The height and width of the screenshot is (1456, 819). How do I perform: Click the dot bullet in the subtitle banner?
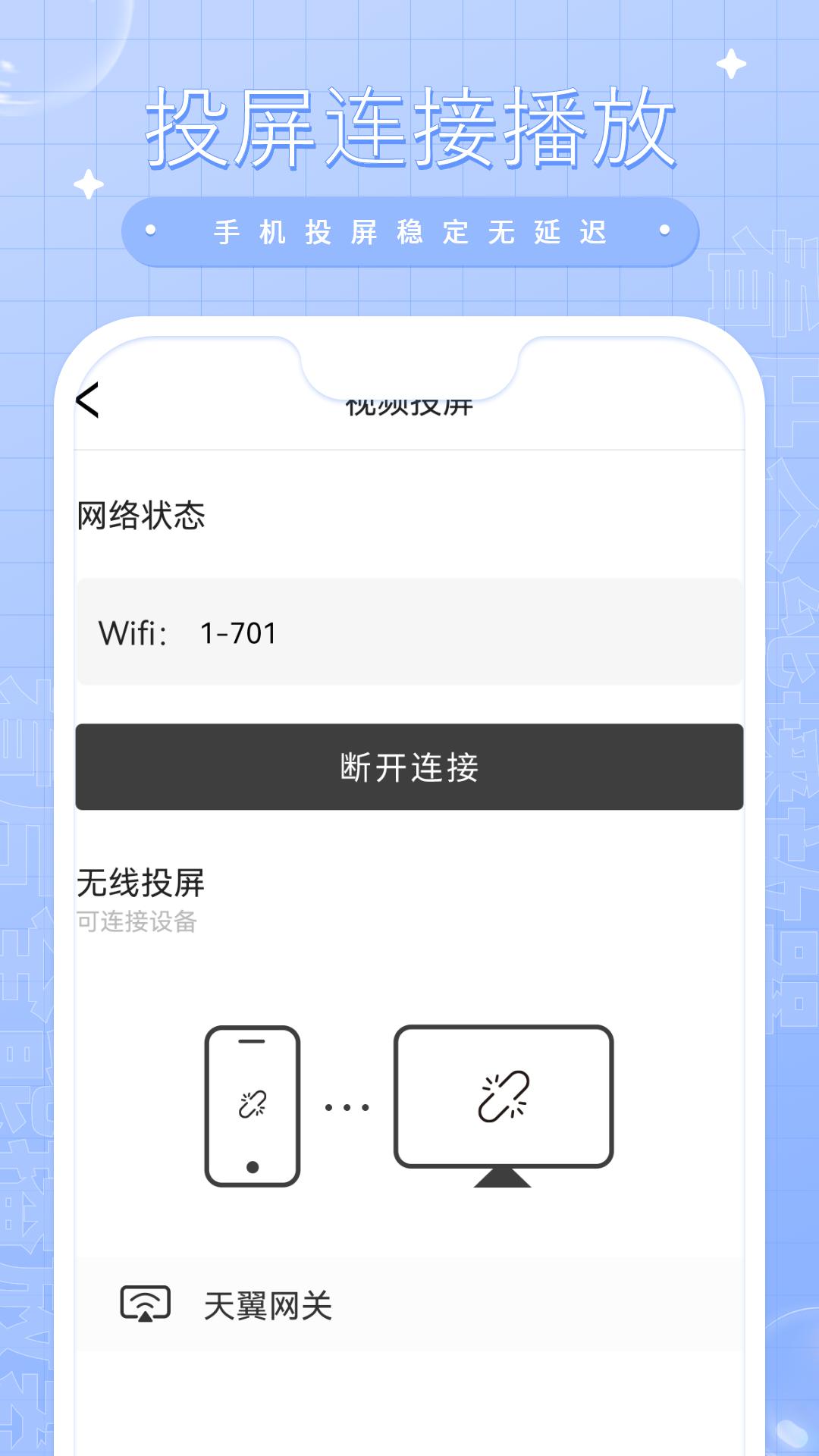150,231
